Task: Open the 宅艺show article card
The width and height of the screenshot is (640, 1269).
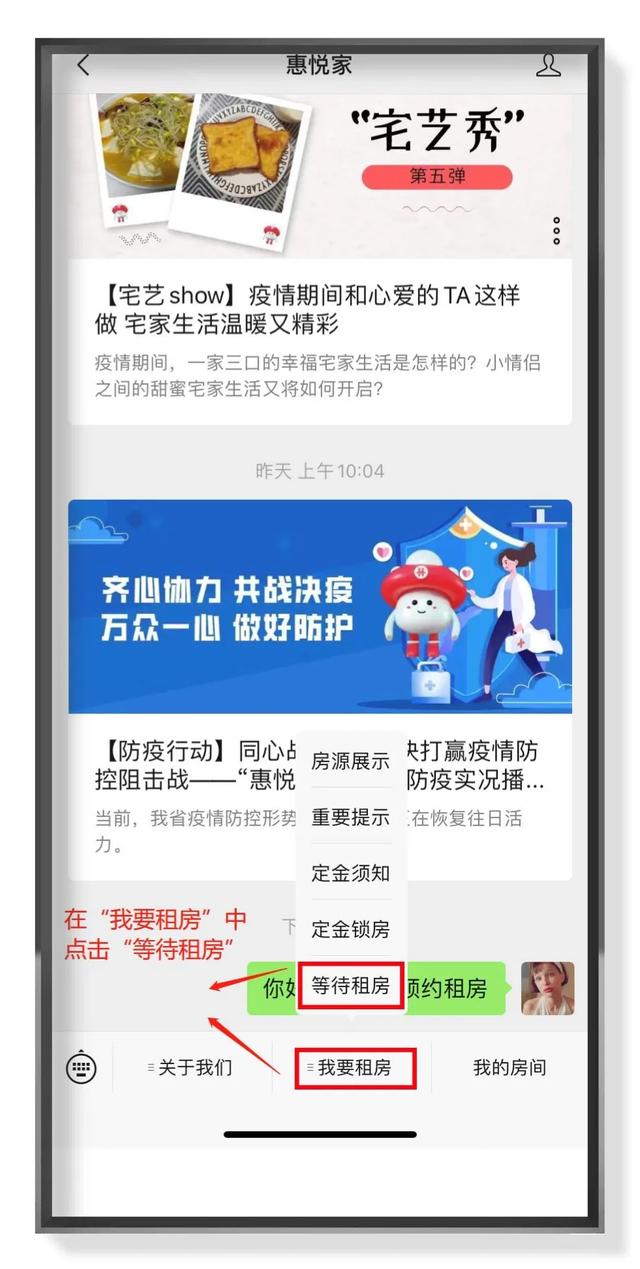Action: (x=320, y=258)
